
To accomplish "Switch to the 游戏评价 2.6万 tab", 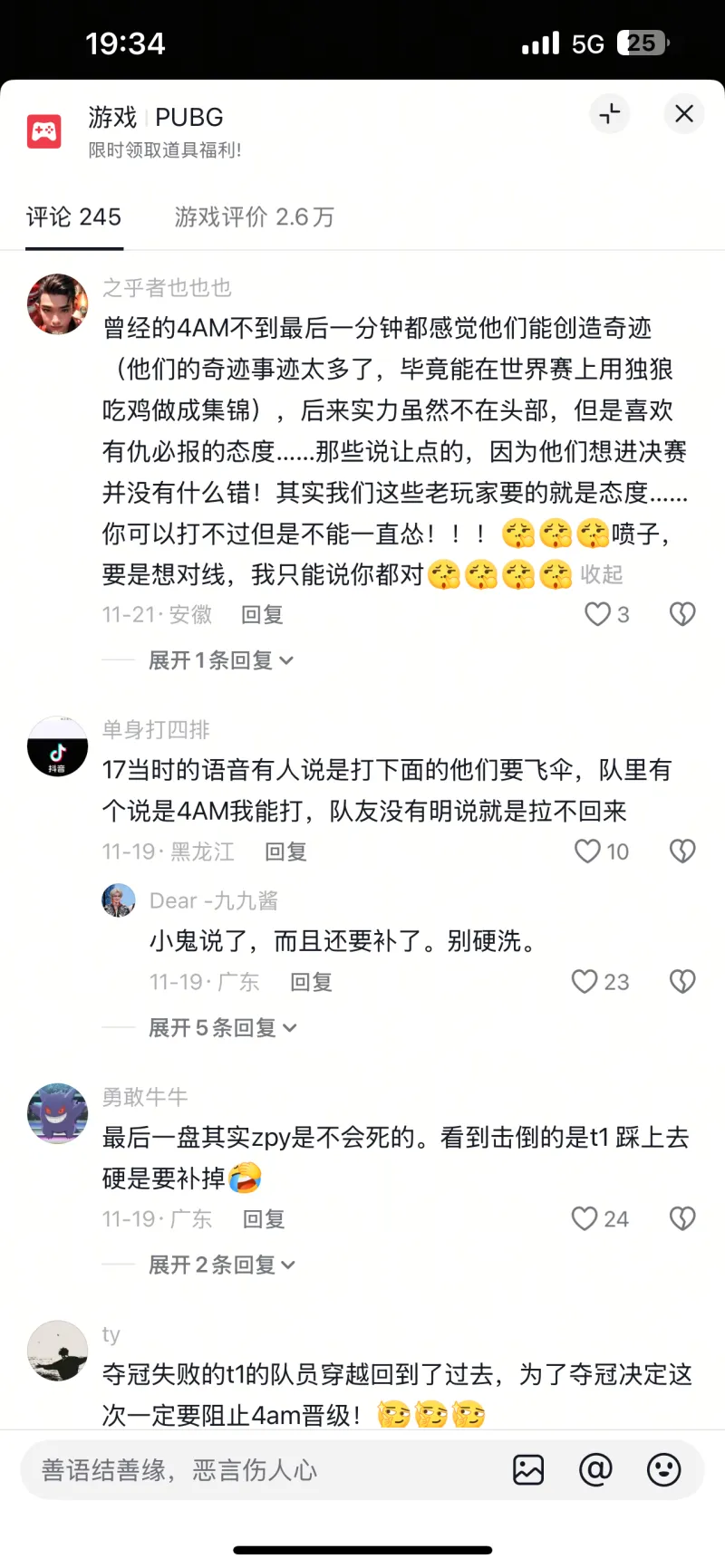I will pyautogui.click(x=254, y=217).
